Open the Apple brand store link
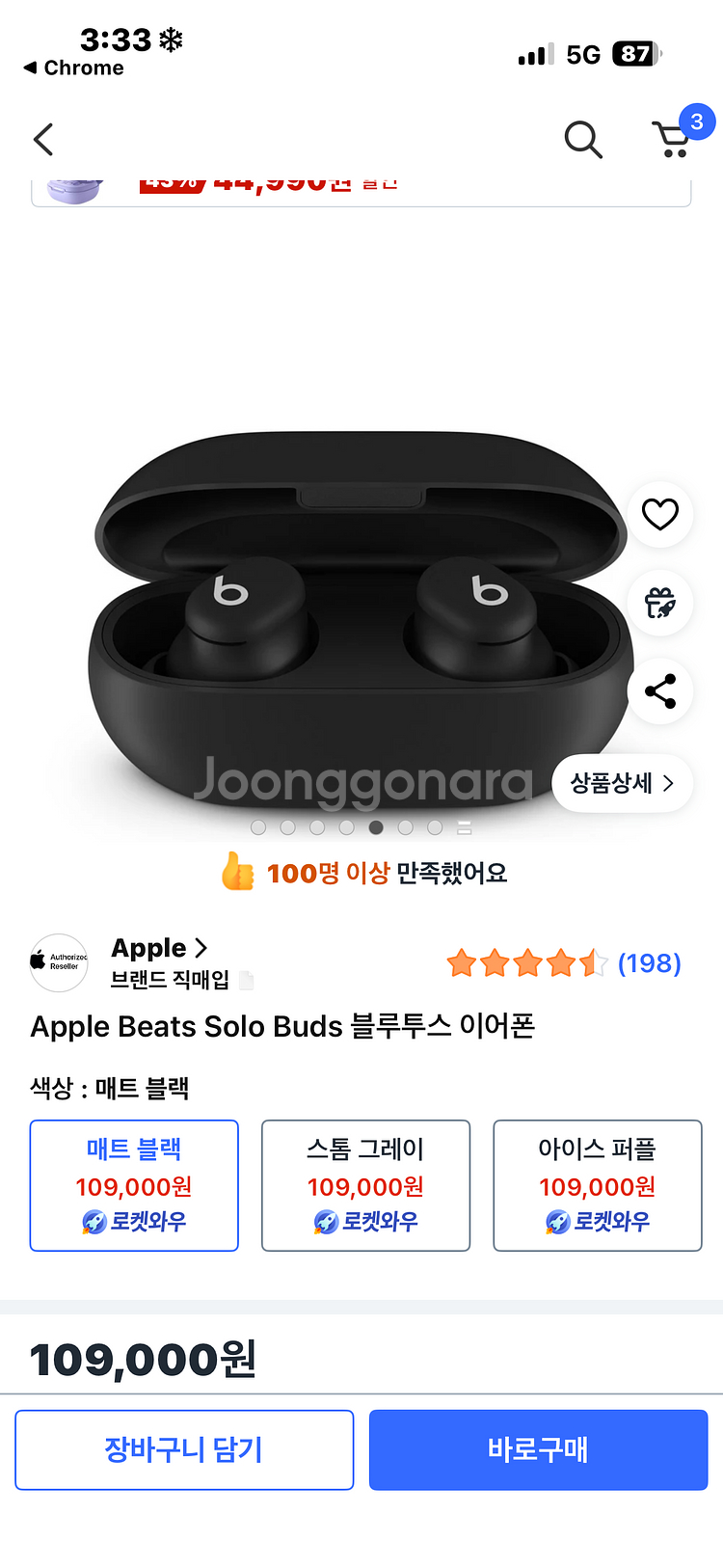723x1568 pixels. point(159,948)
